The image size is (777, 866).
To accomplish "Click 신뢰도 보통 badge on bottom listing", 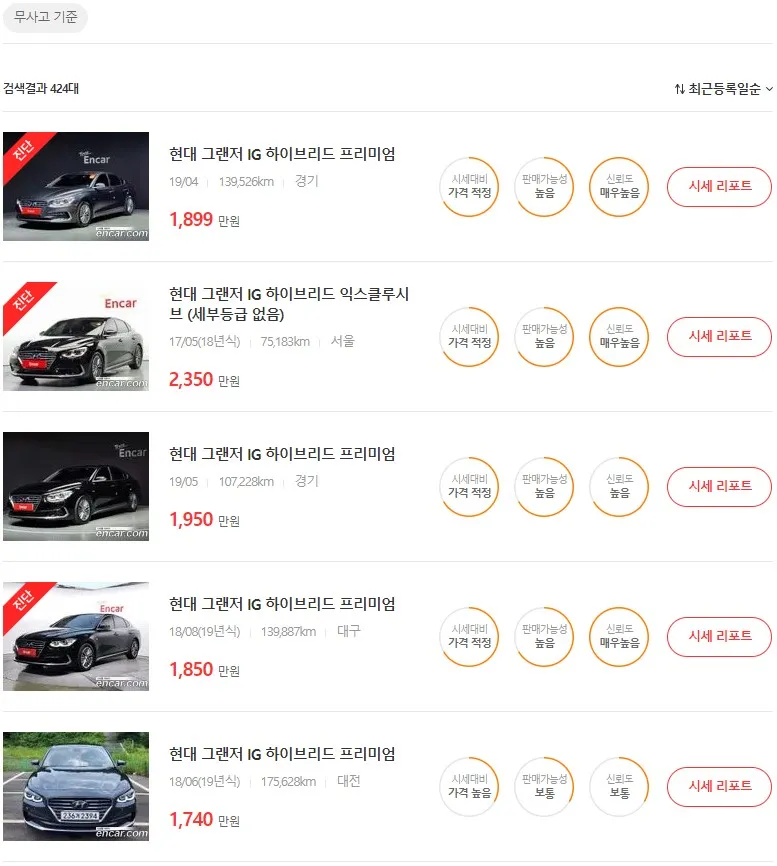I will point(618,787).
